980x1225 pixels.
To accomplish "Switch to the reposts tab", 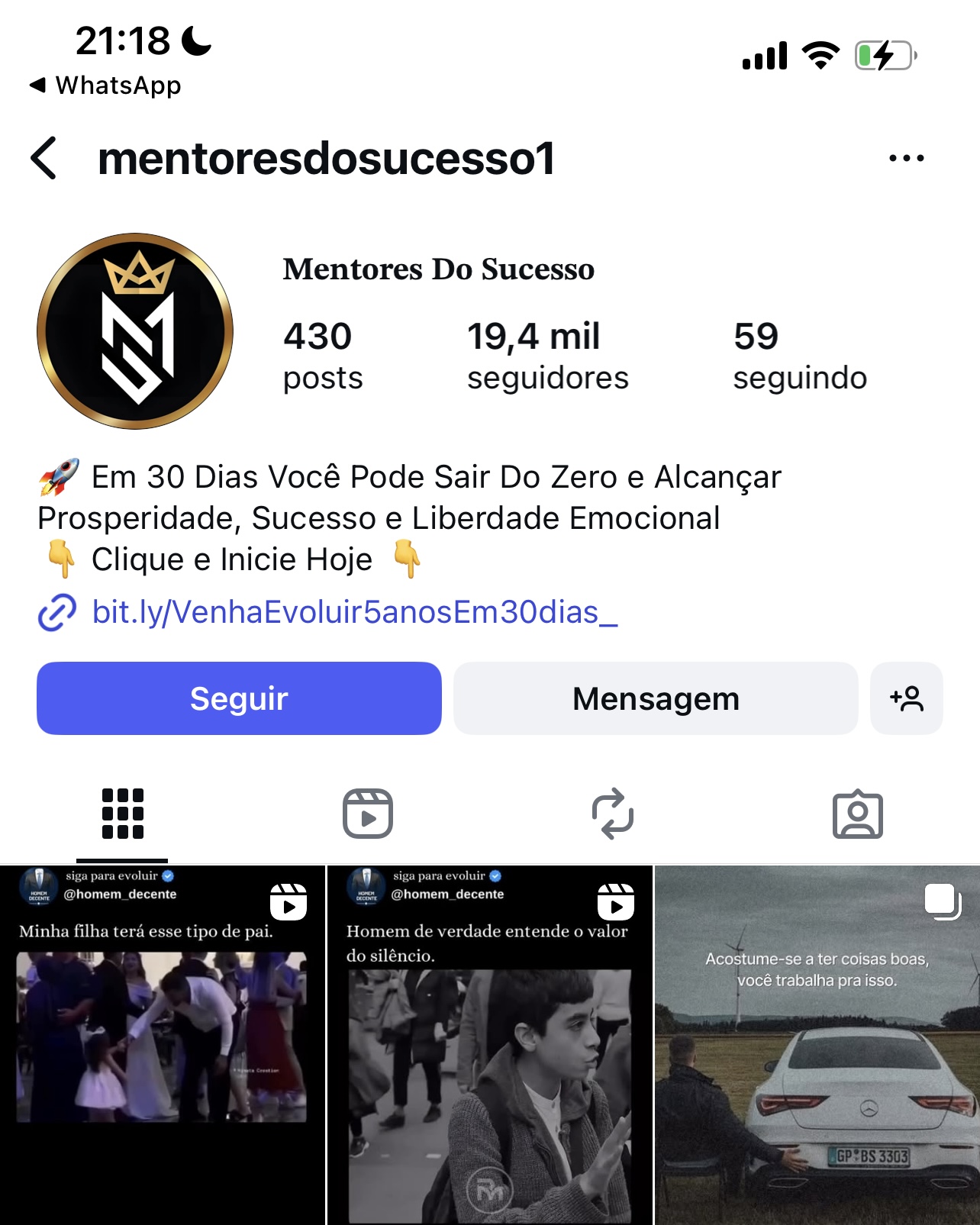I will click(x=613, y=814).
